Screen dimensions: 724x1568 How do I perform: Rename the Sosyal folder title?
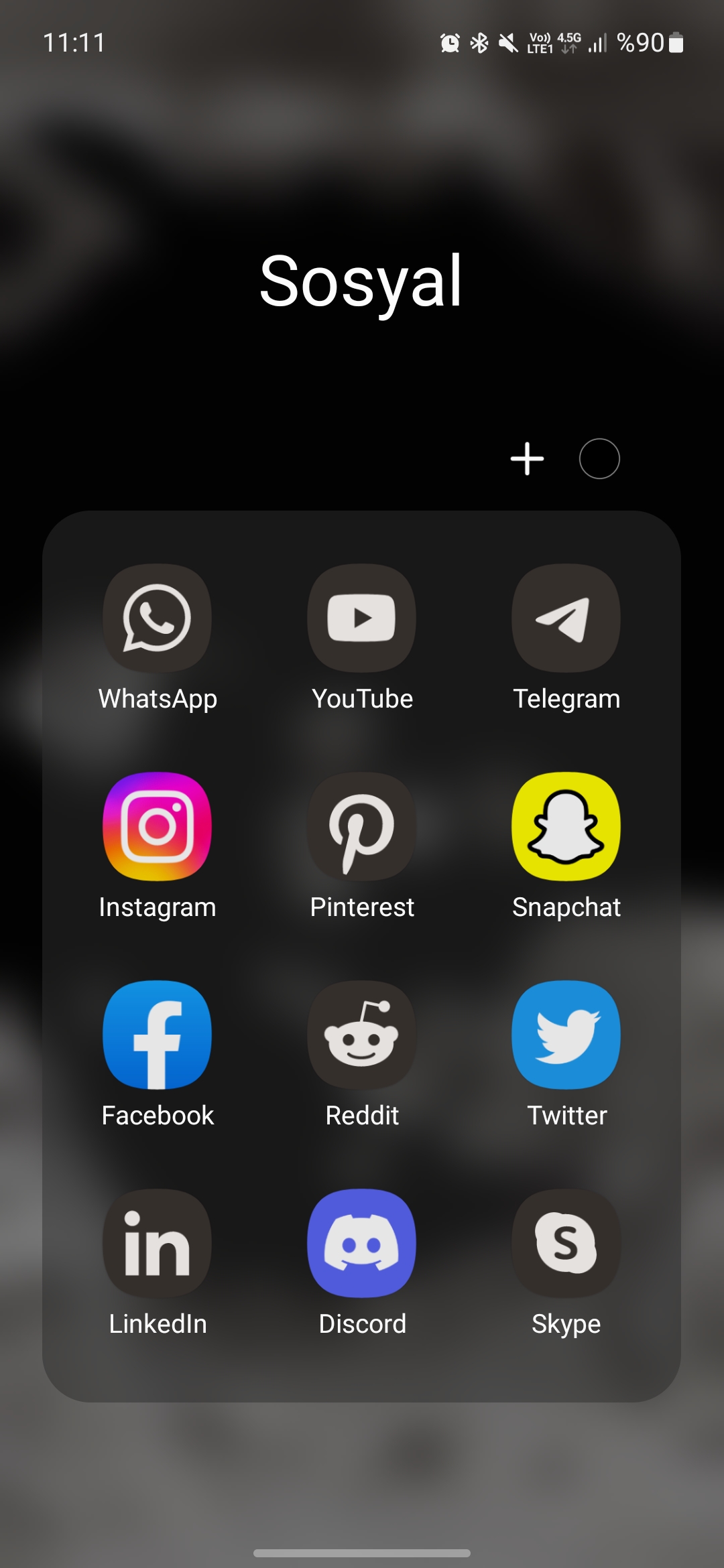[x=361, y=281]
